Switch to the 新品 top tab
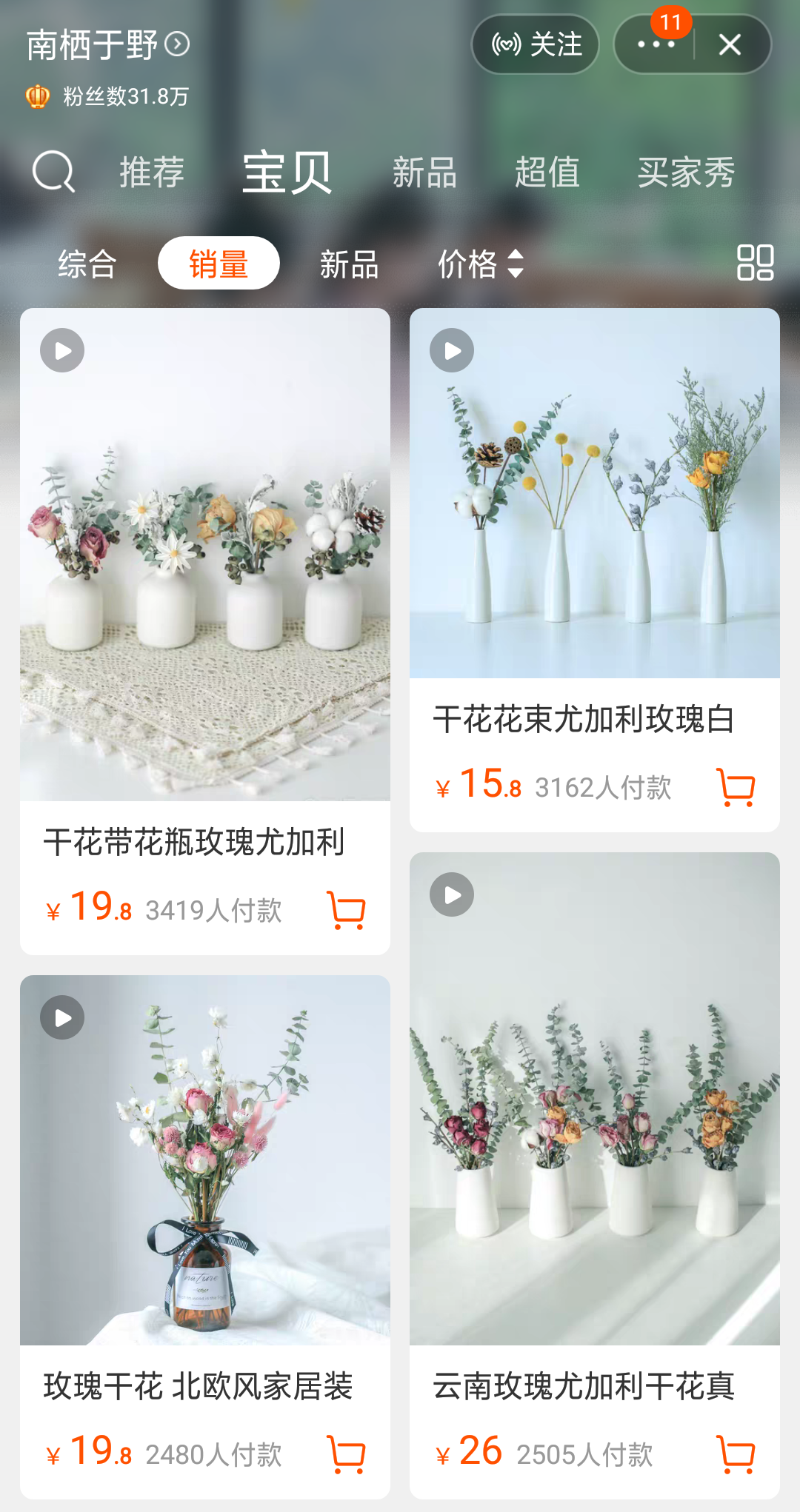Viewport: 800px width, 1512px height. coord(424,173)
